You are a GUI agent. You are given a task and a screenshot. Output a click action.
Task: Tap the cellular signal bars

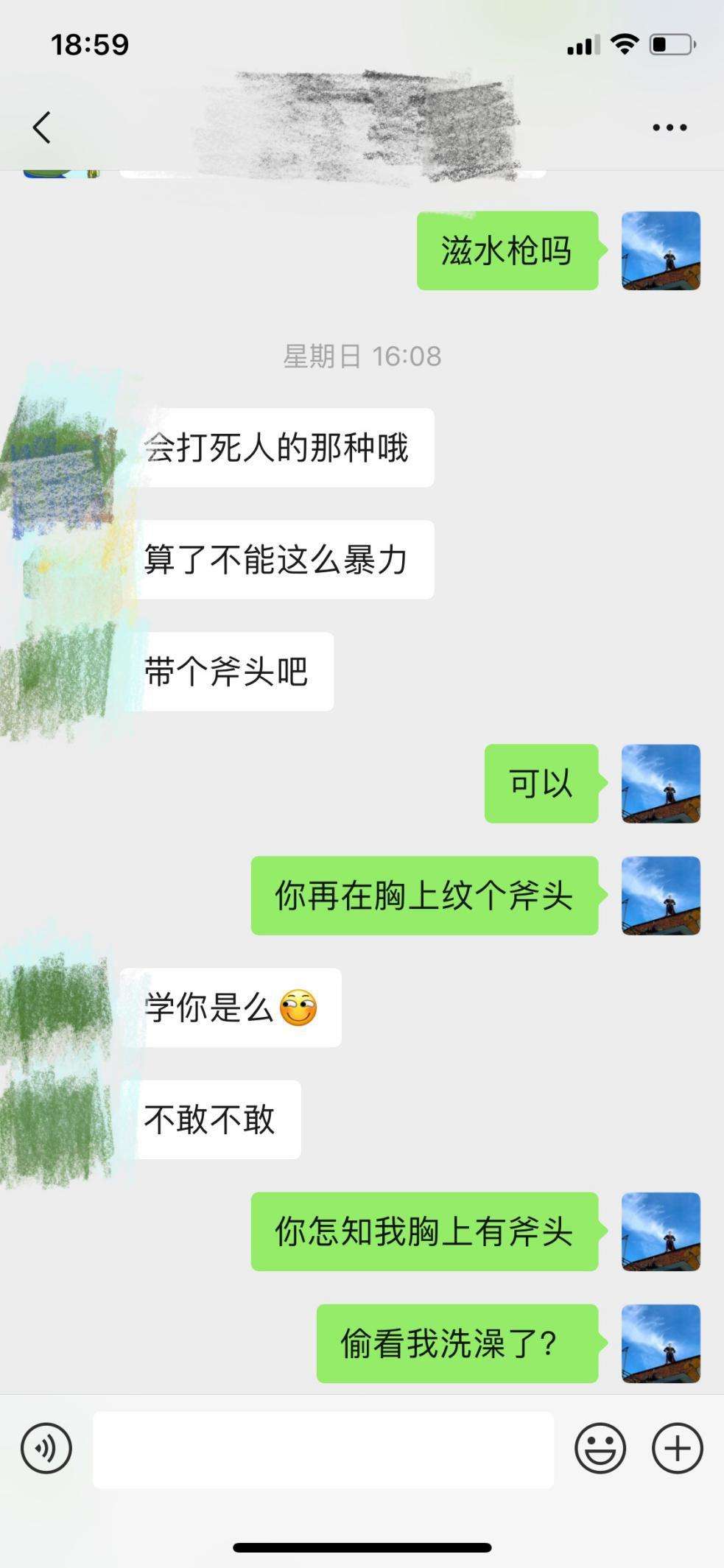(x=582, y=44)
